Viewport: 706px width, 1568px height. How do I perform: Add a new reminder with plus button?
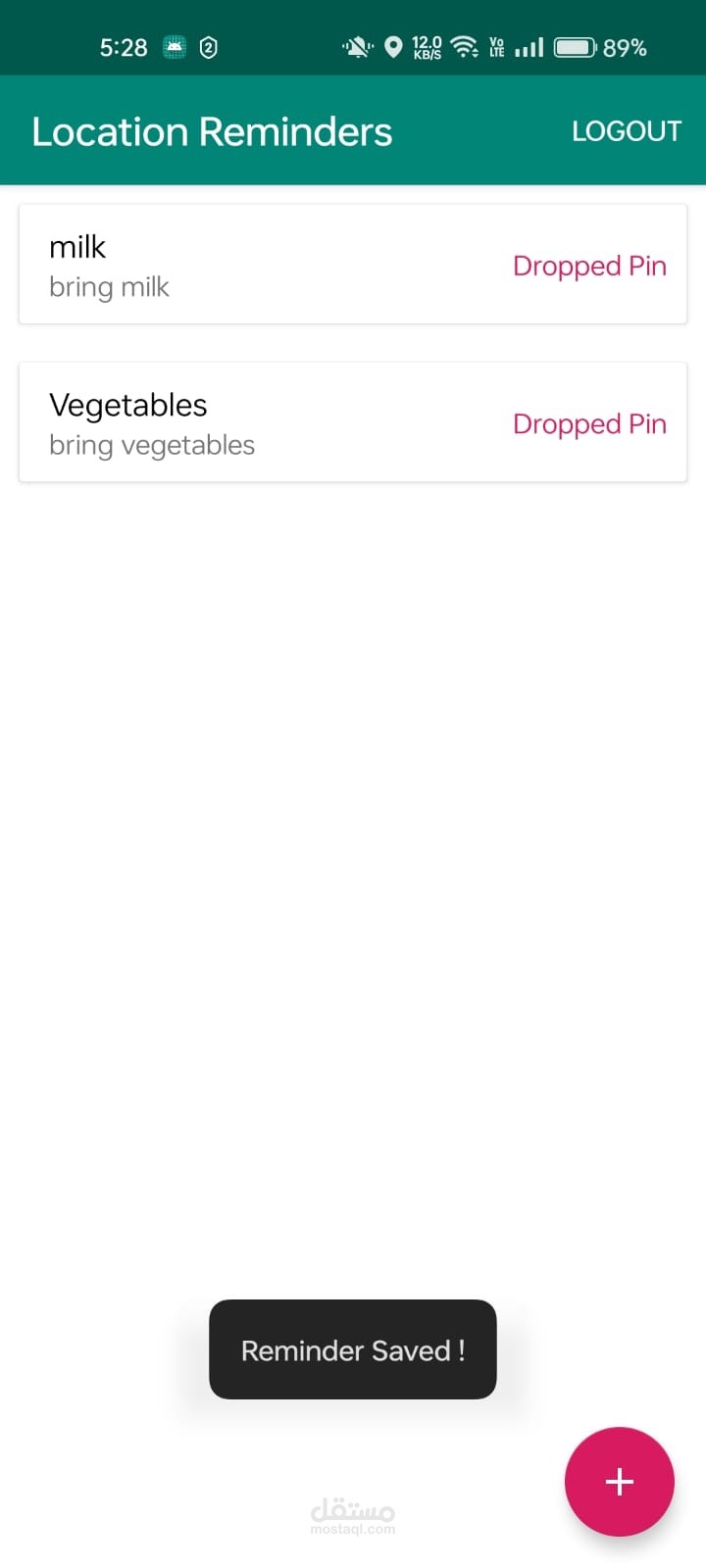tap(619, 1481)
